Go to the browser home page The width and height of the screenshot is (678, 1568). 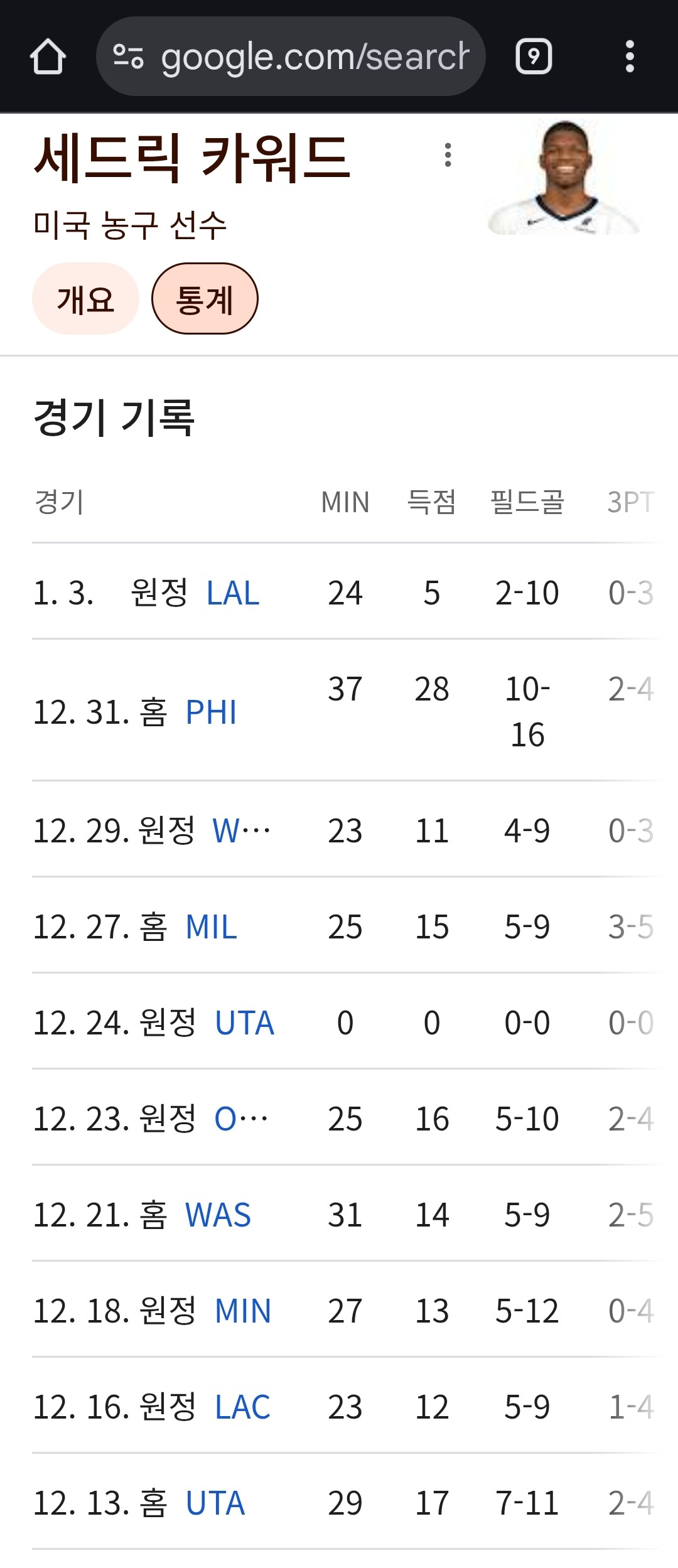(x=48, y=57)
